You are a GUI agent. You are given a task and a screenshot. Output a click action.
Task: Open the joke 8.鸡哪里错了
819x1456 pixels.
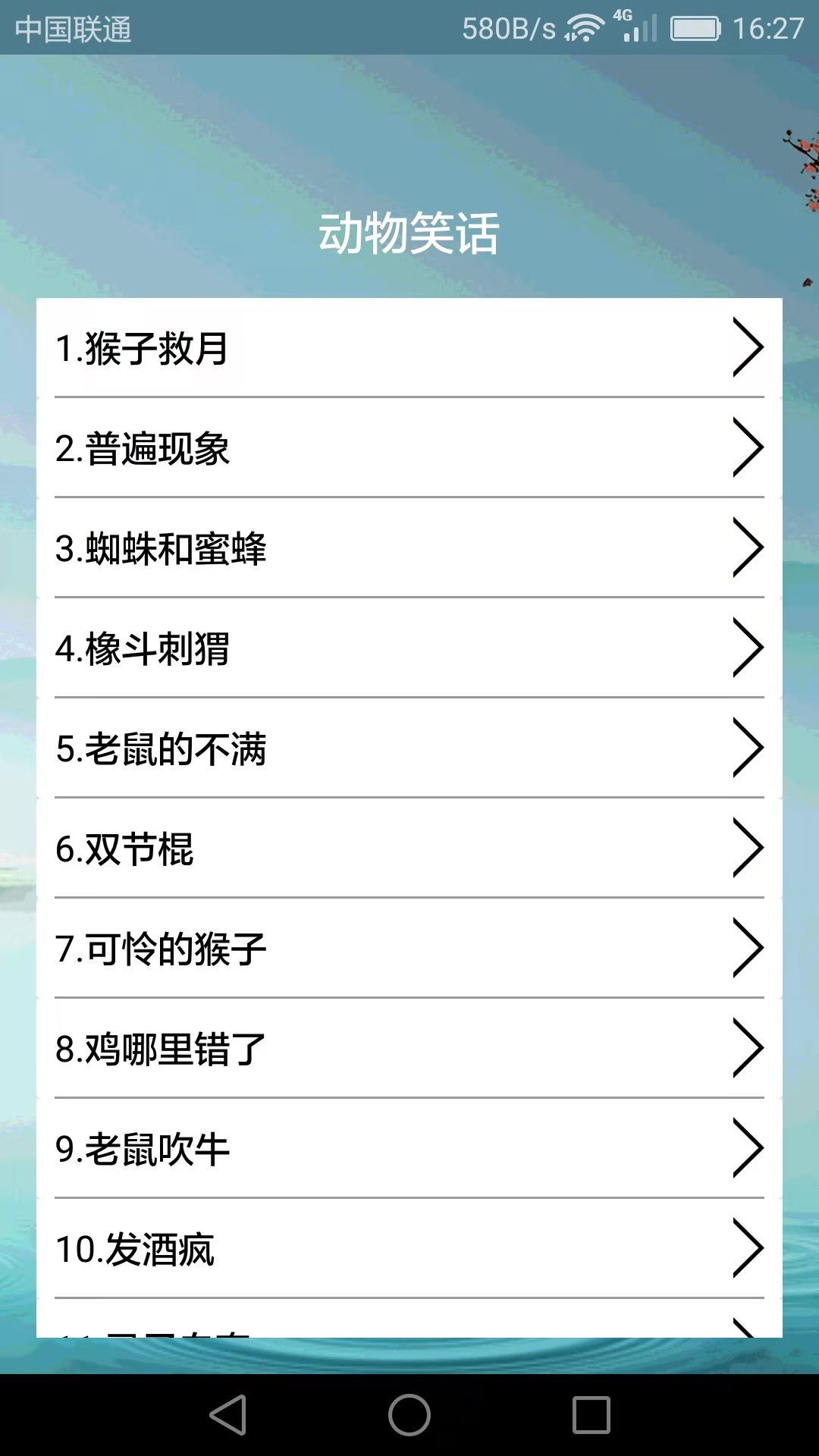pos(409,1049)
